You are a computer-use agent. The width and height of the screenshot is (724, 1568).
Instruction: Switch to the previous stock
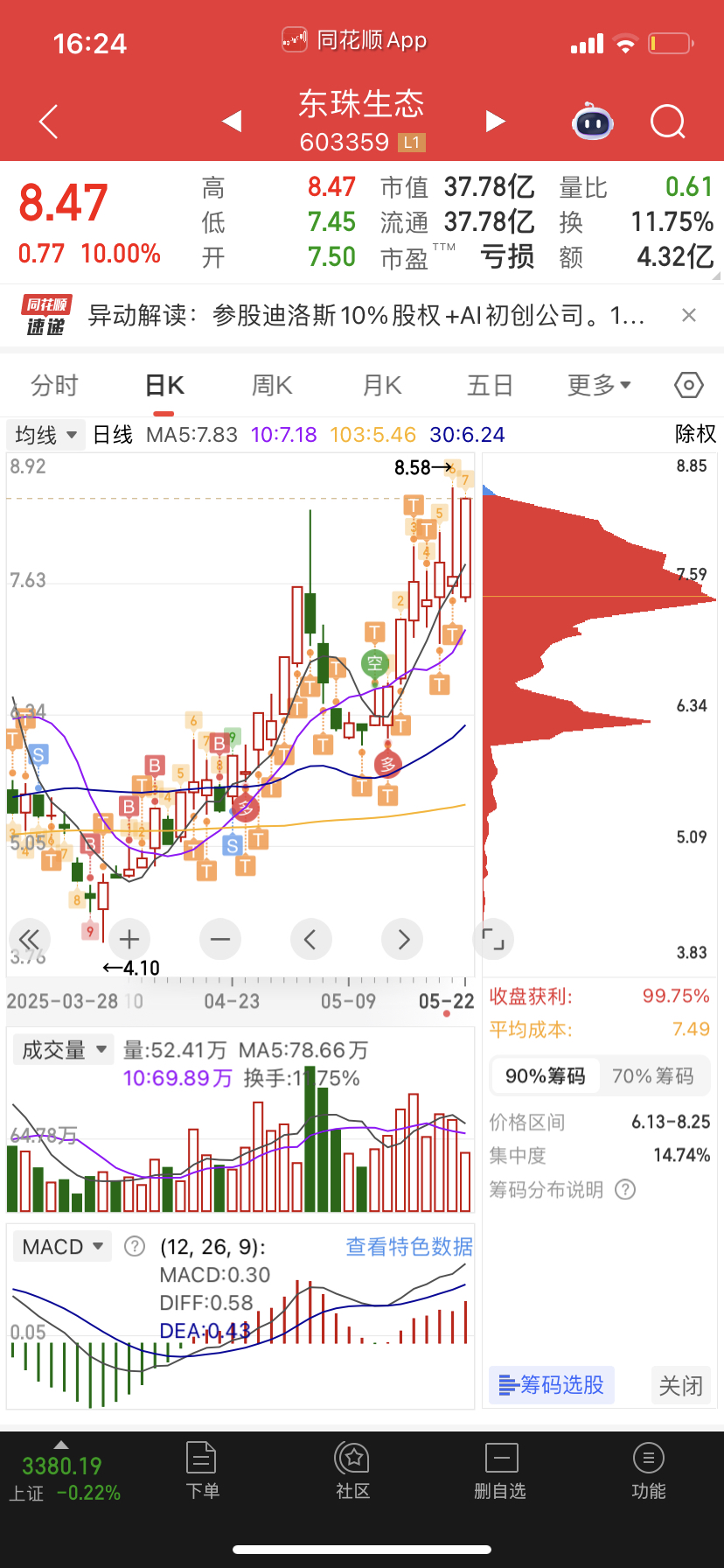232,121
